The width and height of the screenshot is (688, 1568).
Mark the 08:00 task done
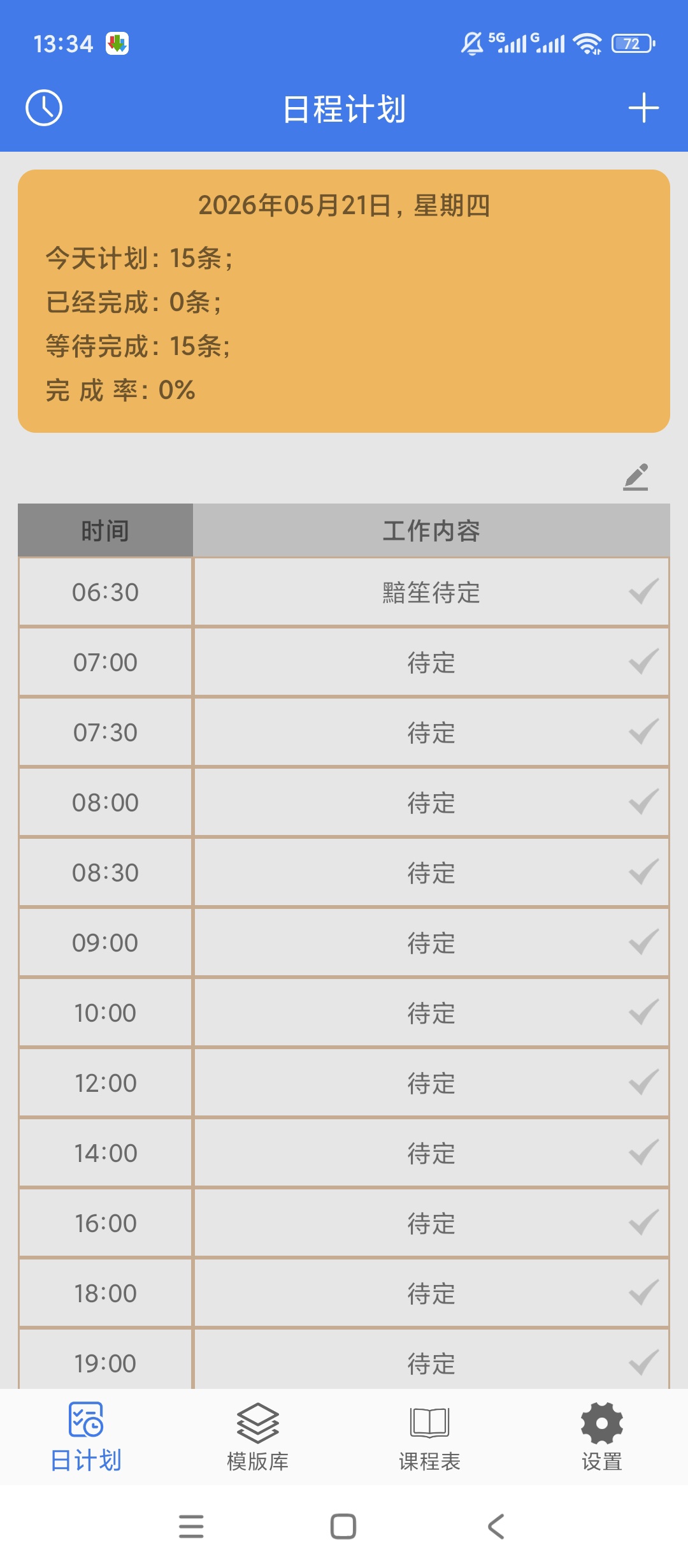tap(643, 802)
